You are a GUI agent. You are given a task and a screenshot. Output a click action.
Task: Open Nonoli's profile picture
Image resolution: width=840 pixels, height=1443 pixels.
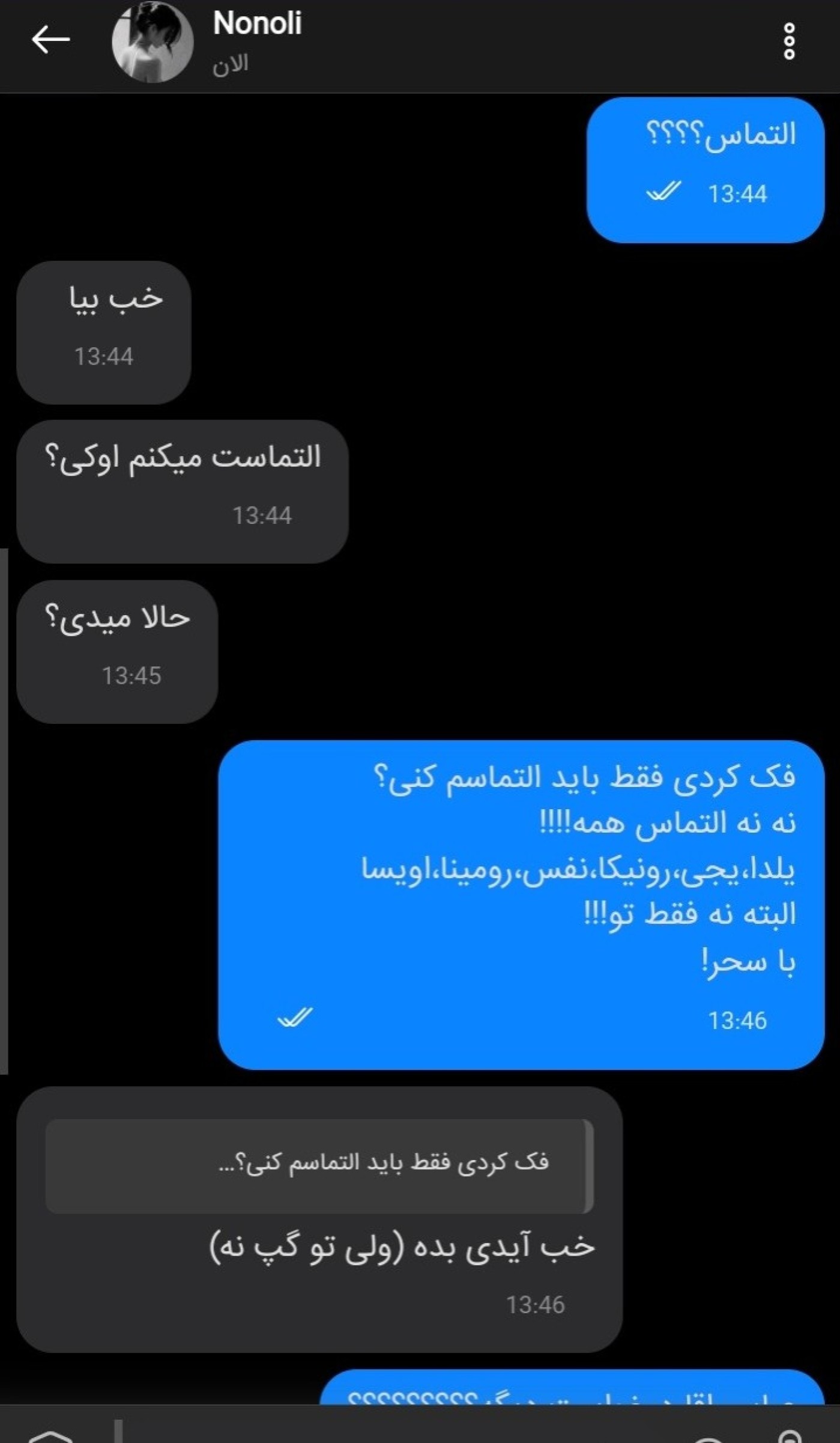pos(153,41)
